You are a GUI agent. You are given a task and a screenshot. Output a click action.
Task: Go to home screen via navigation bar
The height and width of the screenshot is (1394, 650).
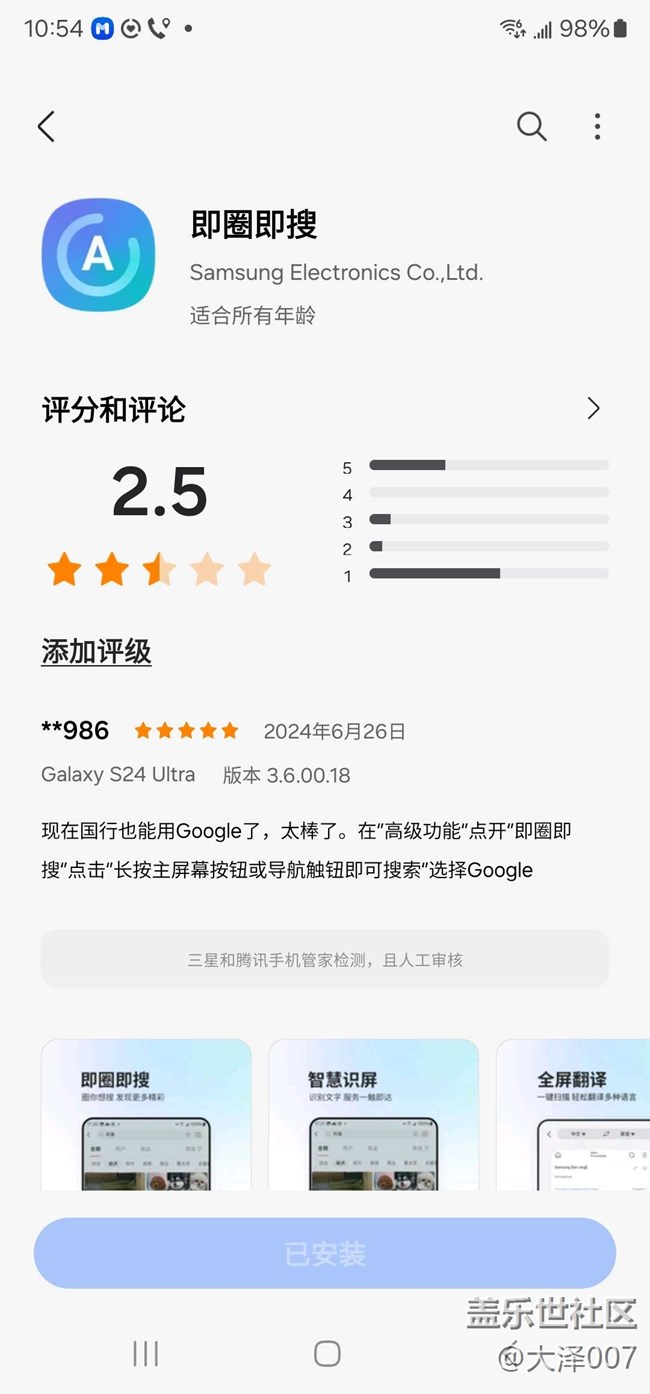click(327, 1354)
